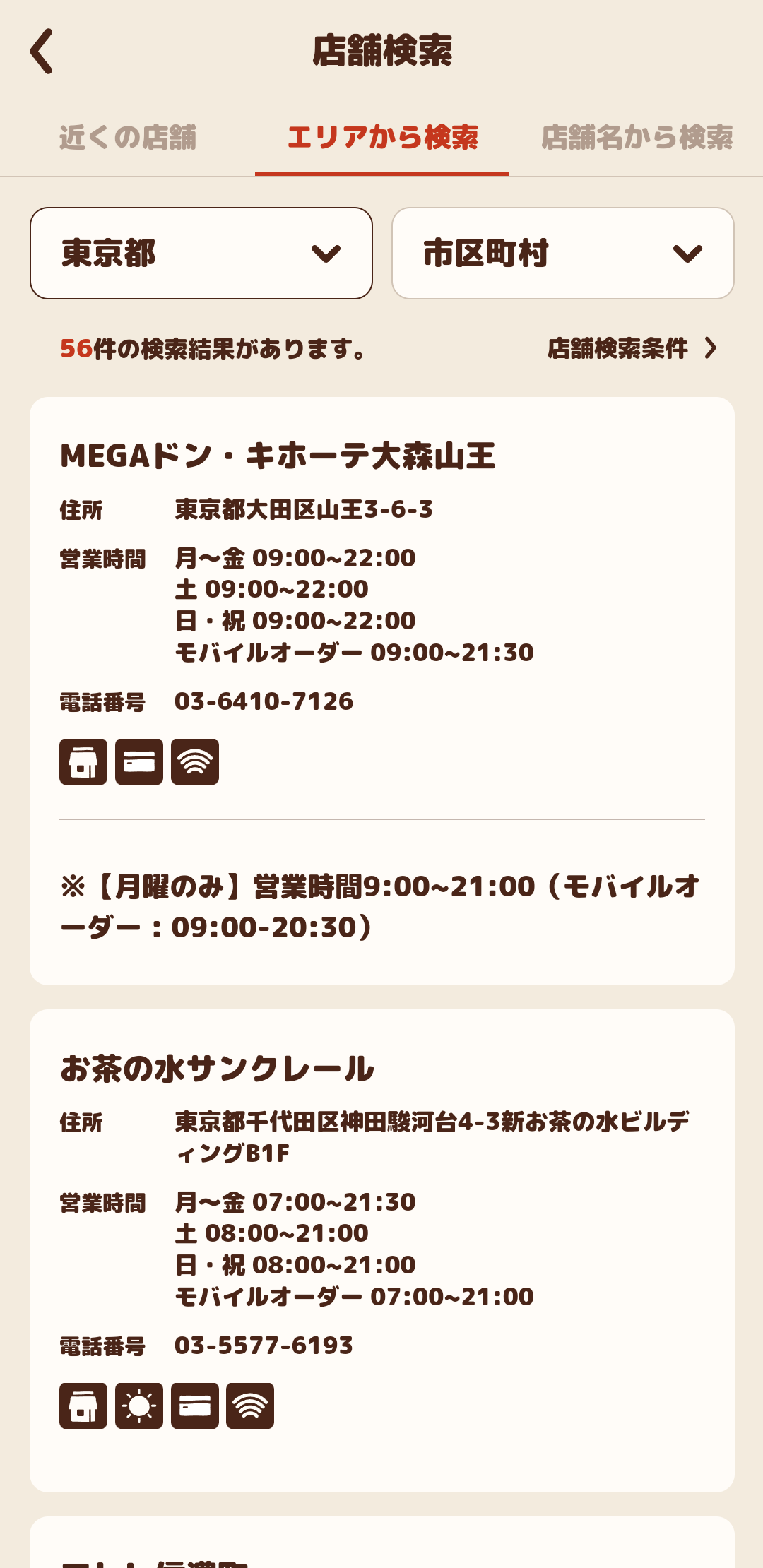Viewport: 763px width, 1568px height.
Task: Open the 東京都 prefecture dropdown
Action: 201,254
